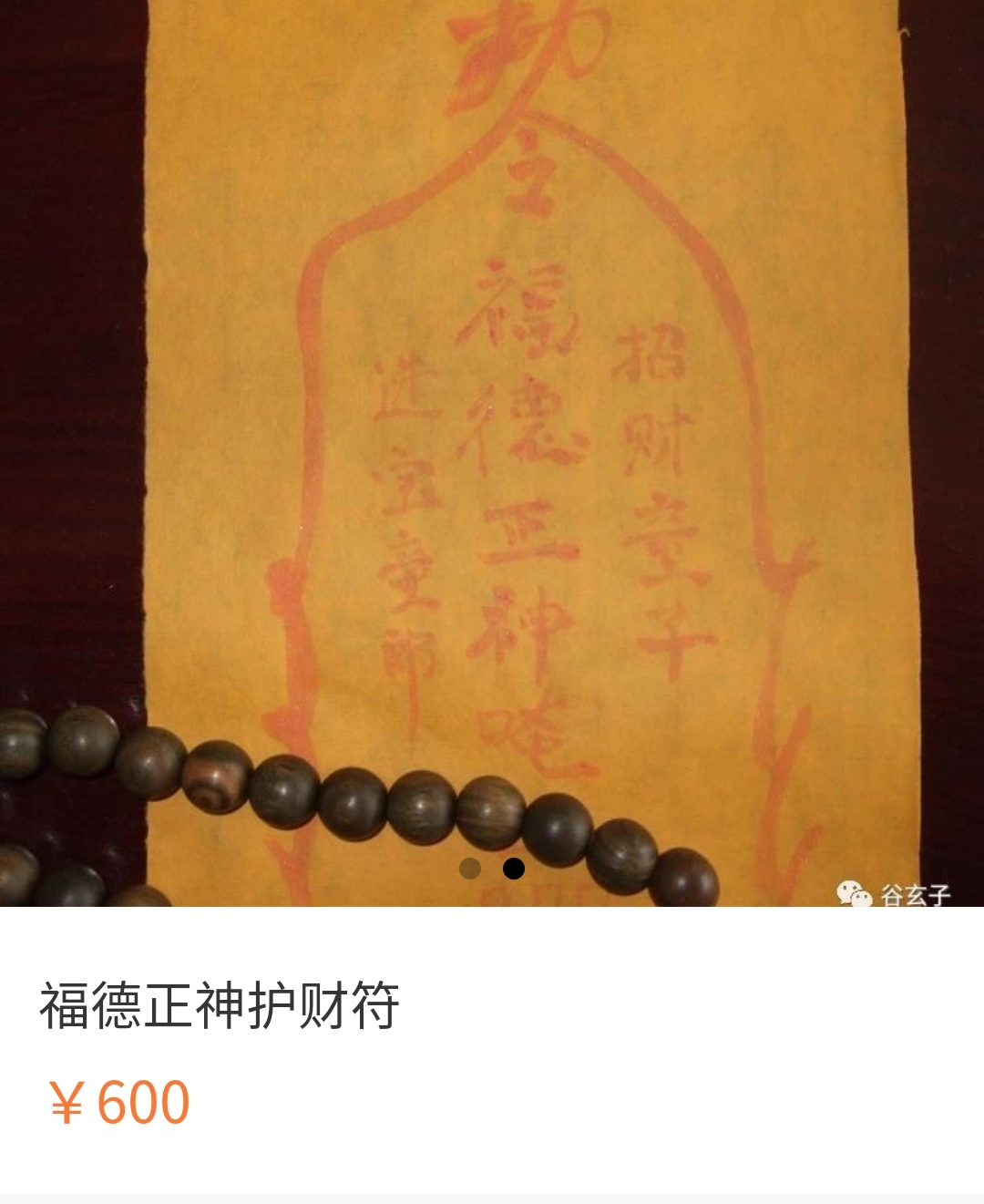Select the first carousel page indicator dot
The width and height of the screenshot is (984, 1204).
coord(470,869)
